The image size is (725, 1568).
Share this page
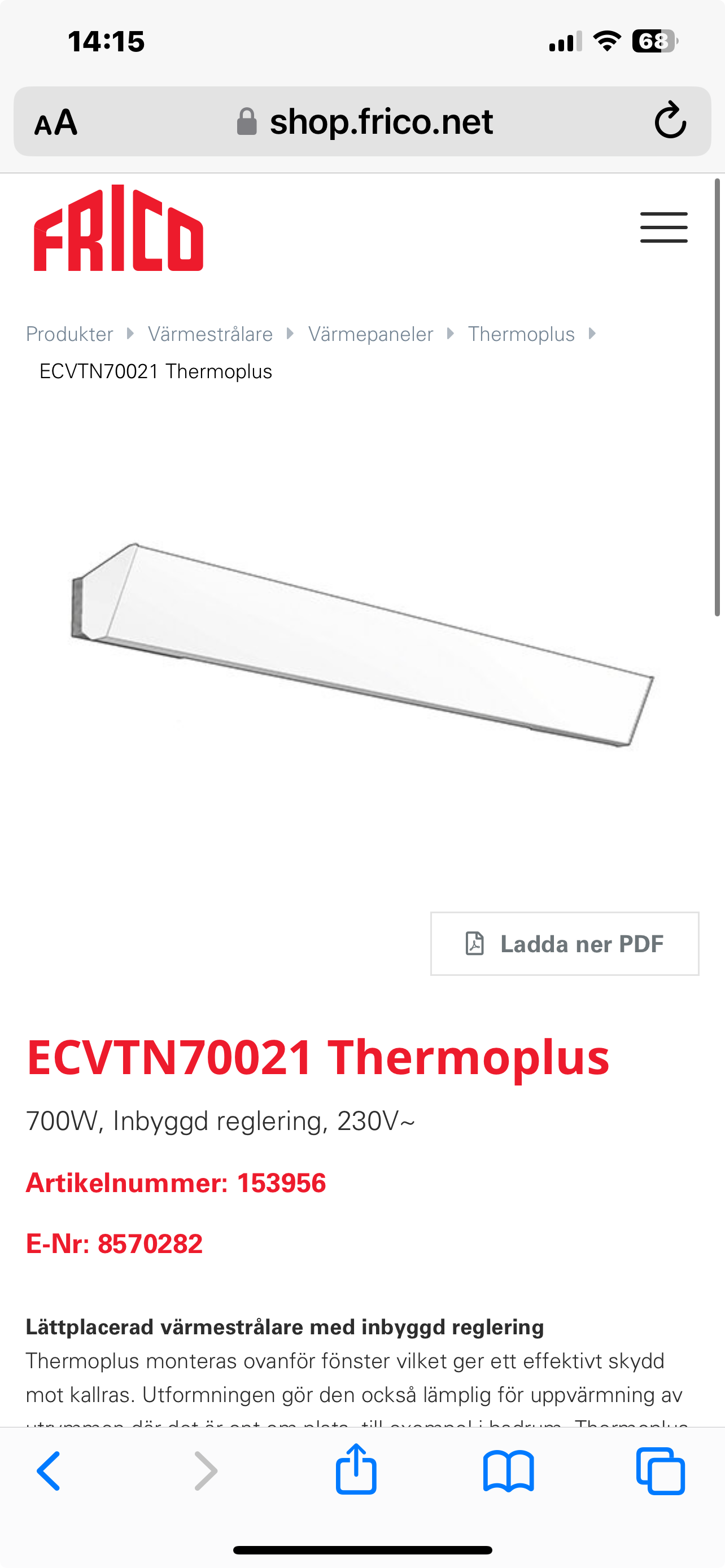point(356,1468)
